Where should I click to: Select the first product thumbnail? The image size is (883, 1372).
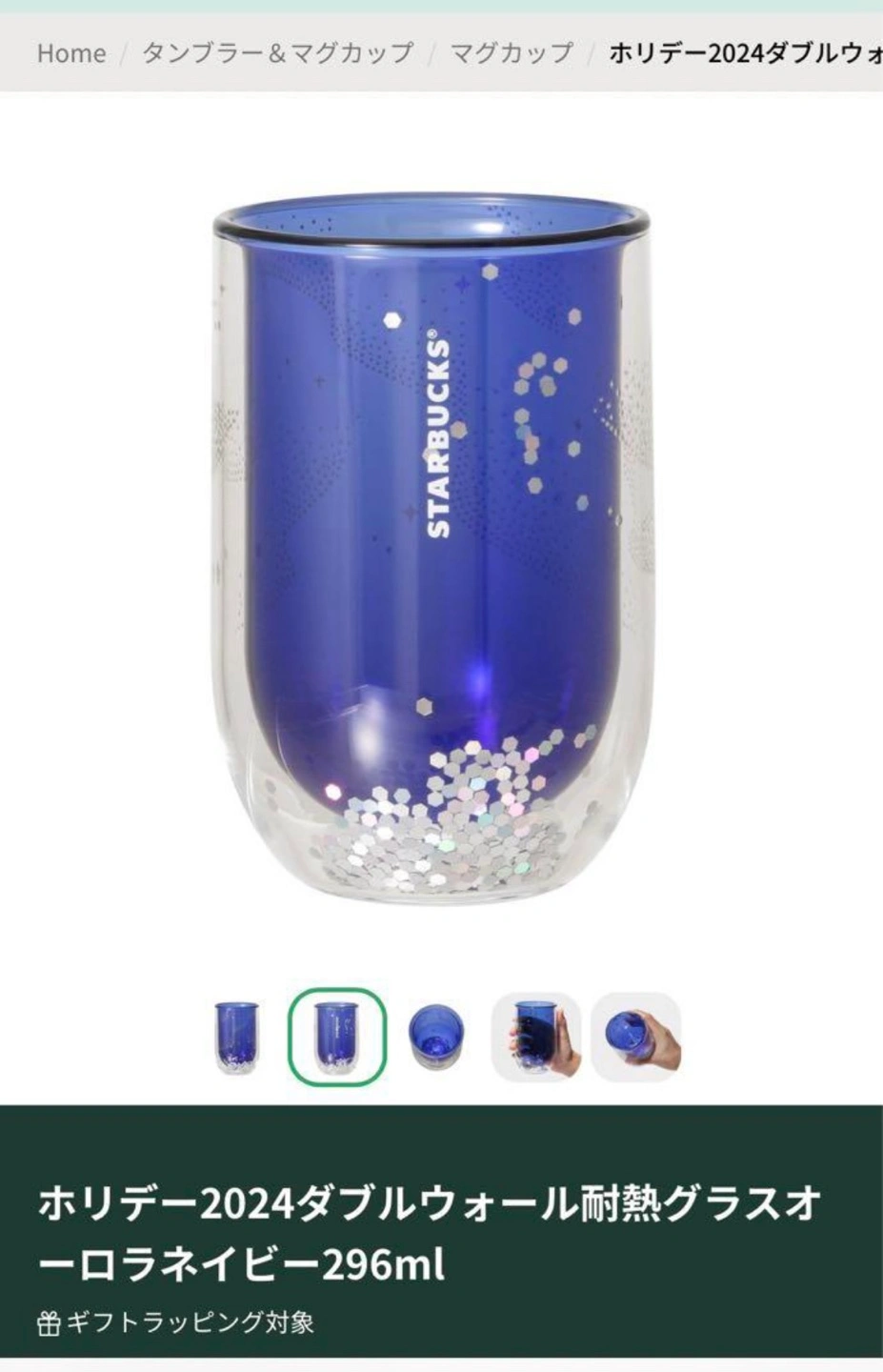[237, 1038]
